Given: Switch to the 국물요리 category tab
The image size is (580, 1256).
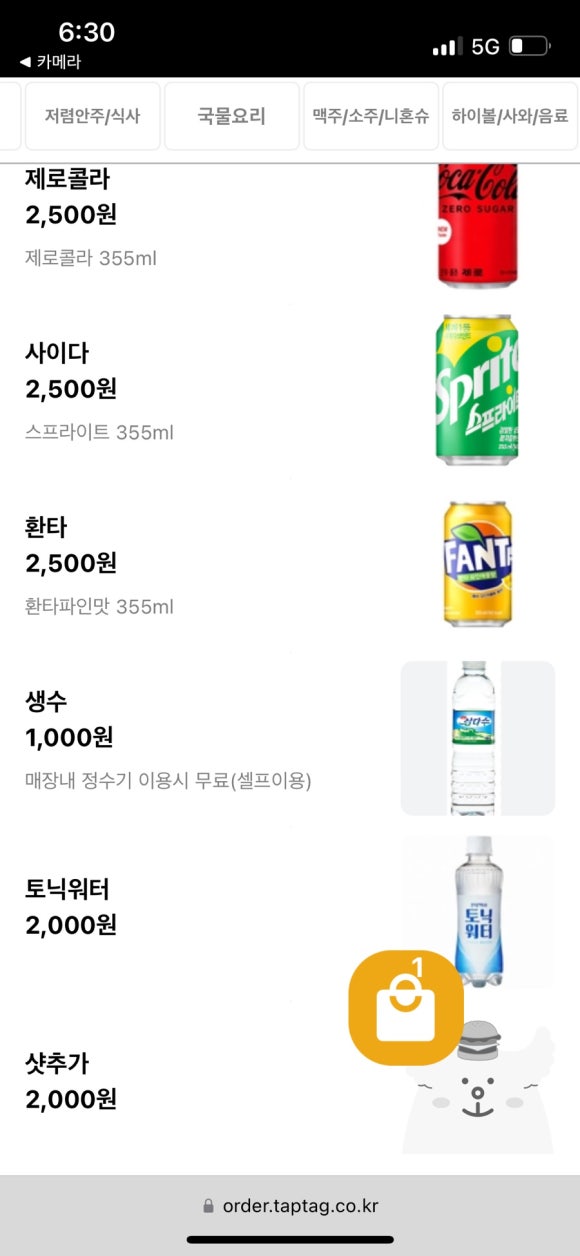Looking at the screenshot, I should [232, 116].
